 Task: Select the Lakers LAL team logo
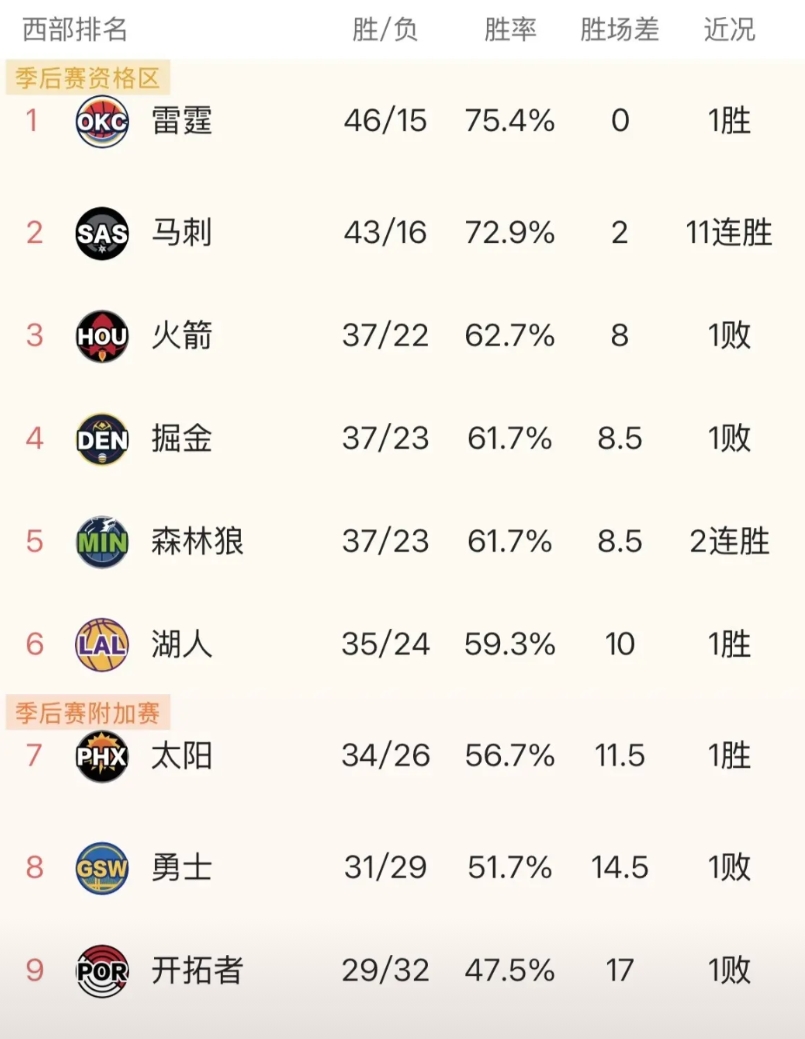coord(100,644)
